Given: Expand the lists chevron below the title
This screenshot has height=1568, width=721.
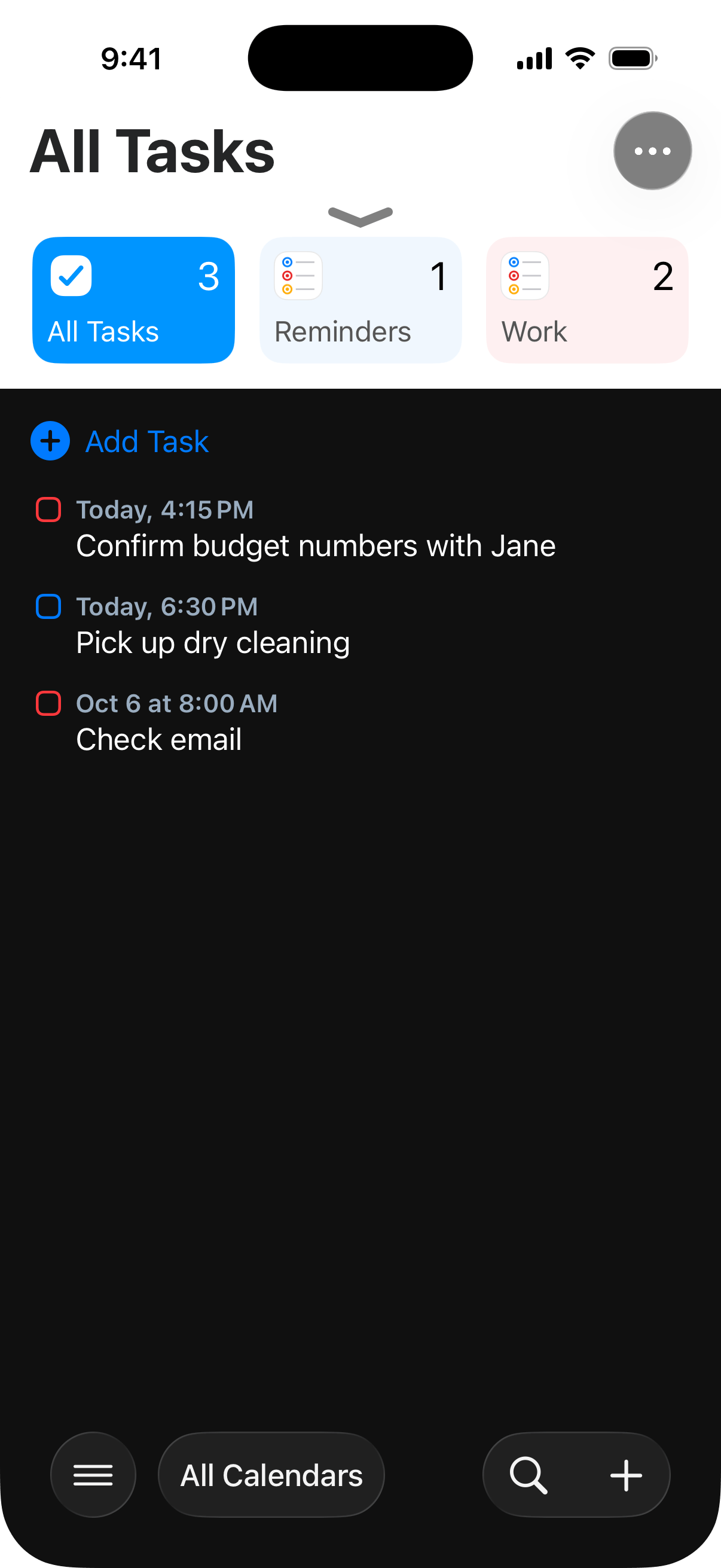Looking at the screenshot, I should 360,216.
